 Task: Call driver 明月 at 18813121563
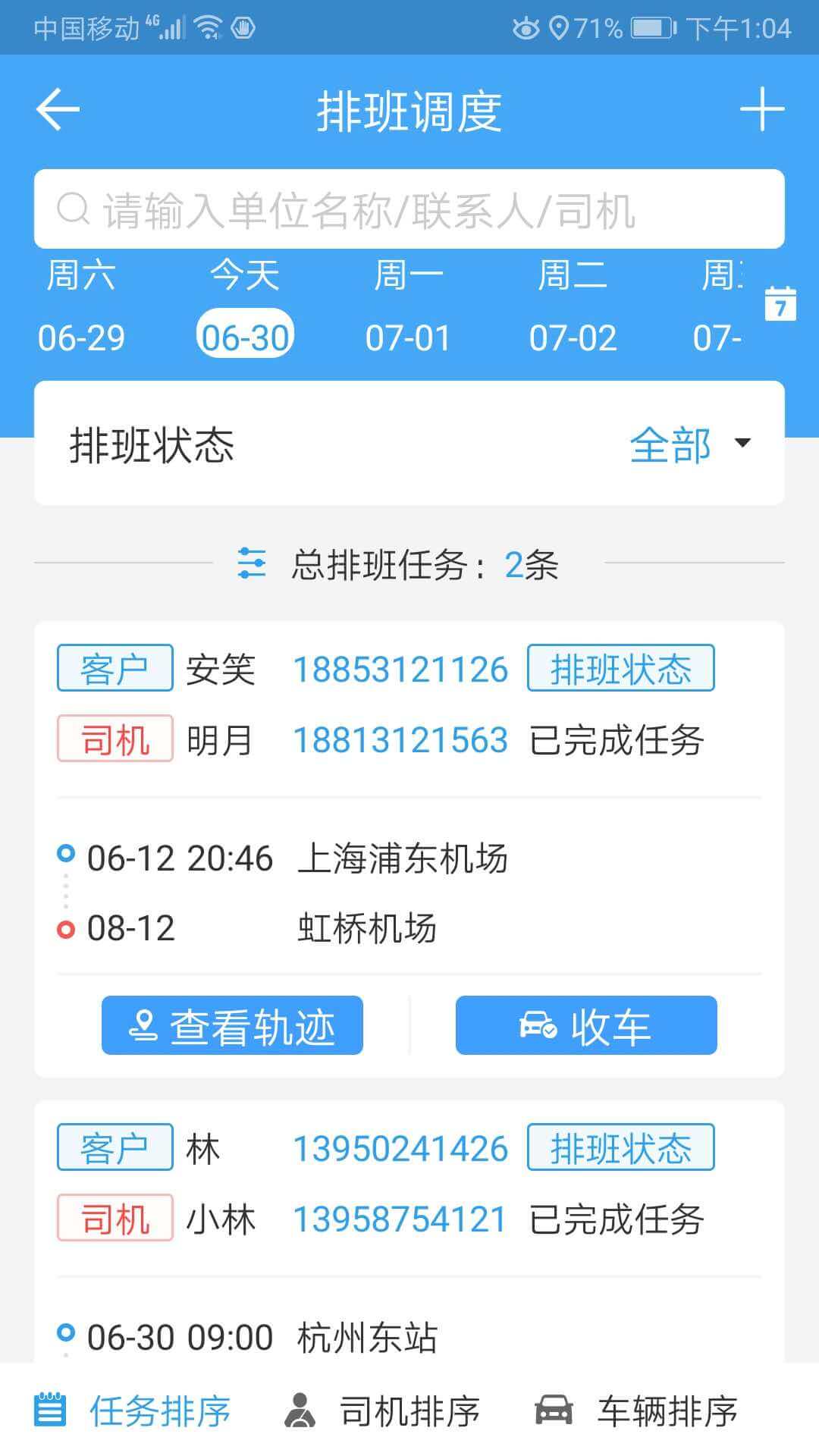(400, 740)
